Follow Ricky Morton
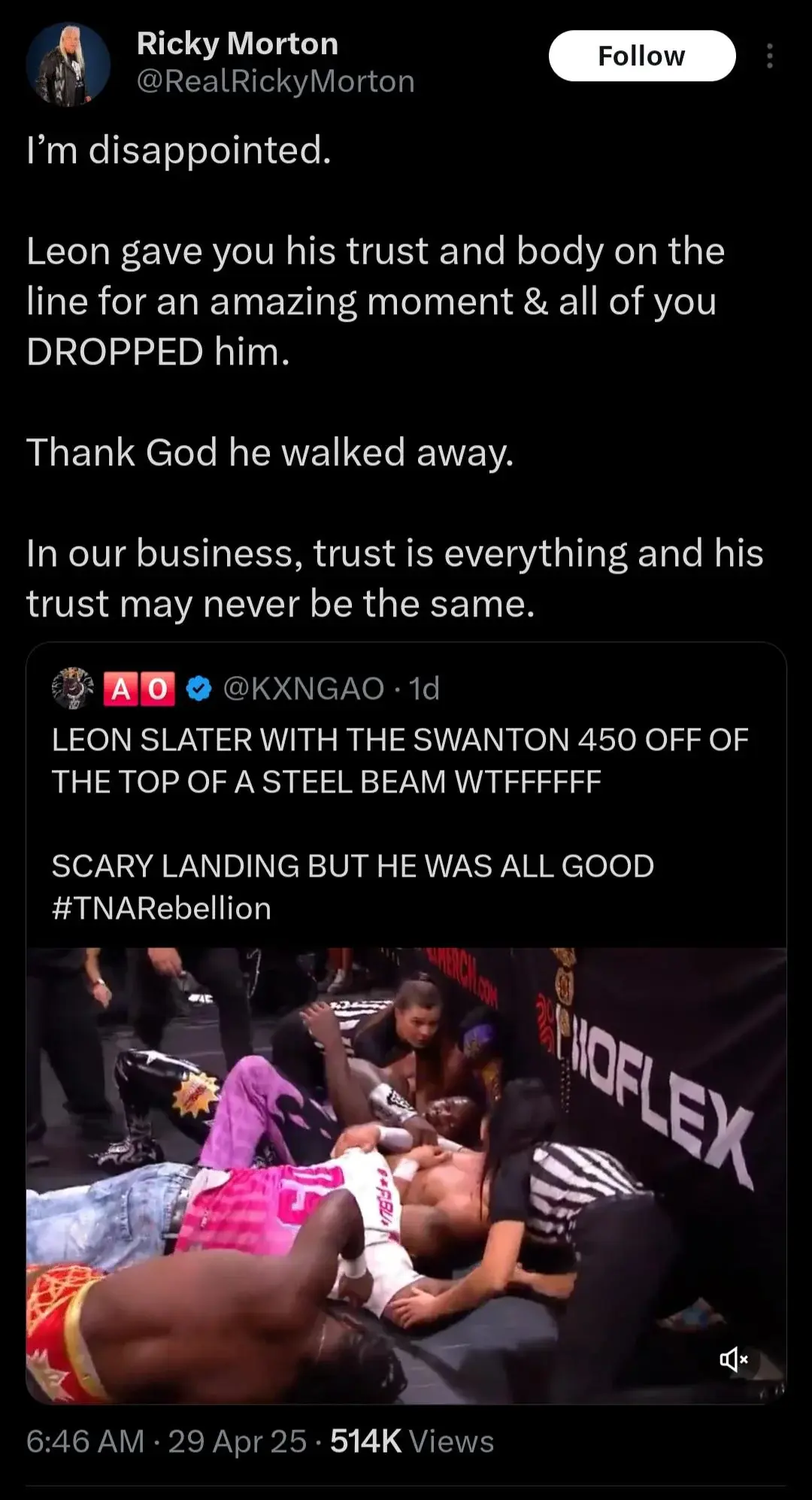This screenshot has height=1500, width=812. pyautogui.click(x=641, y=56)
